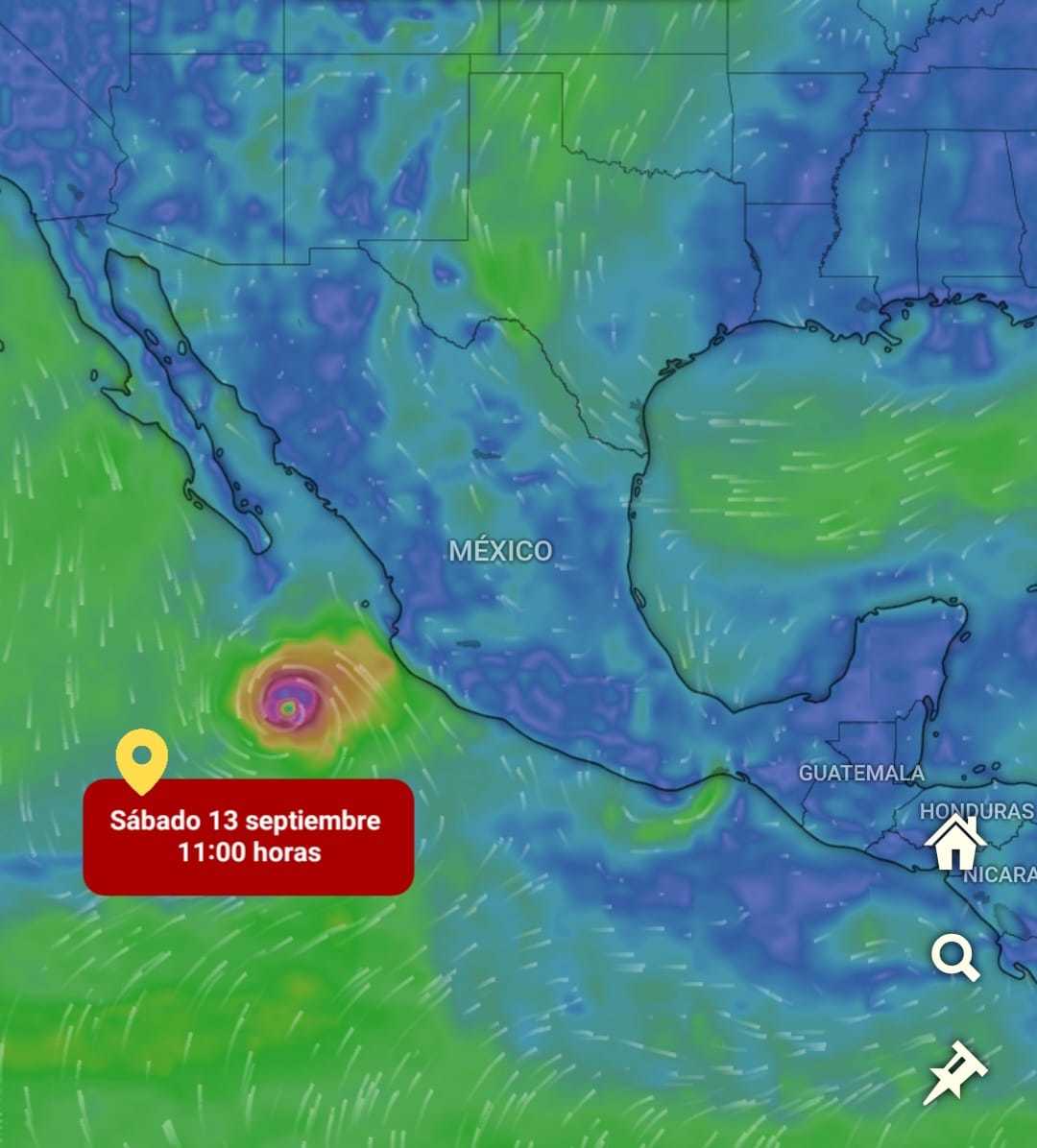1037x1148 pixels.
Task: Tap the home icon on the map
Action: [x=955, y=842]
